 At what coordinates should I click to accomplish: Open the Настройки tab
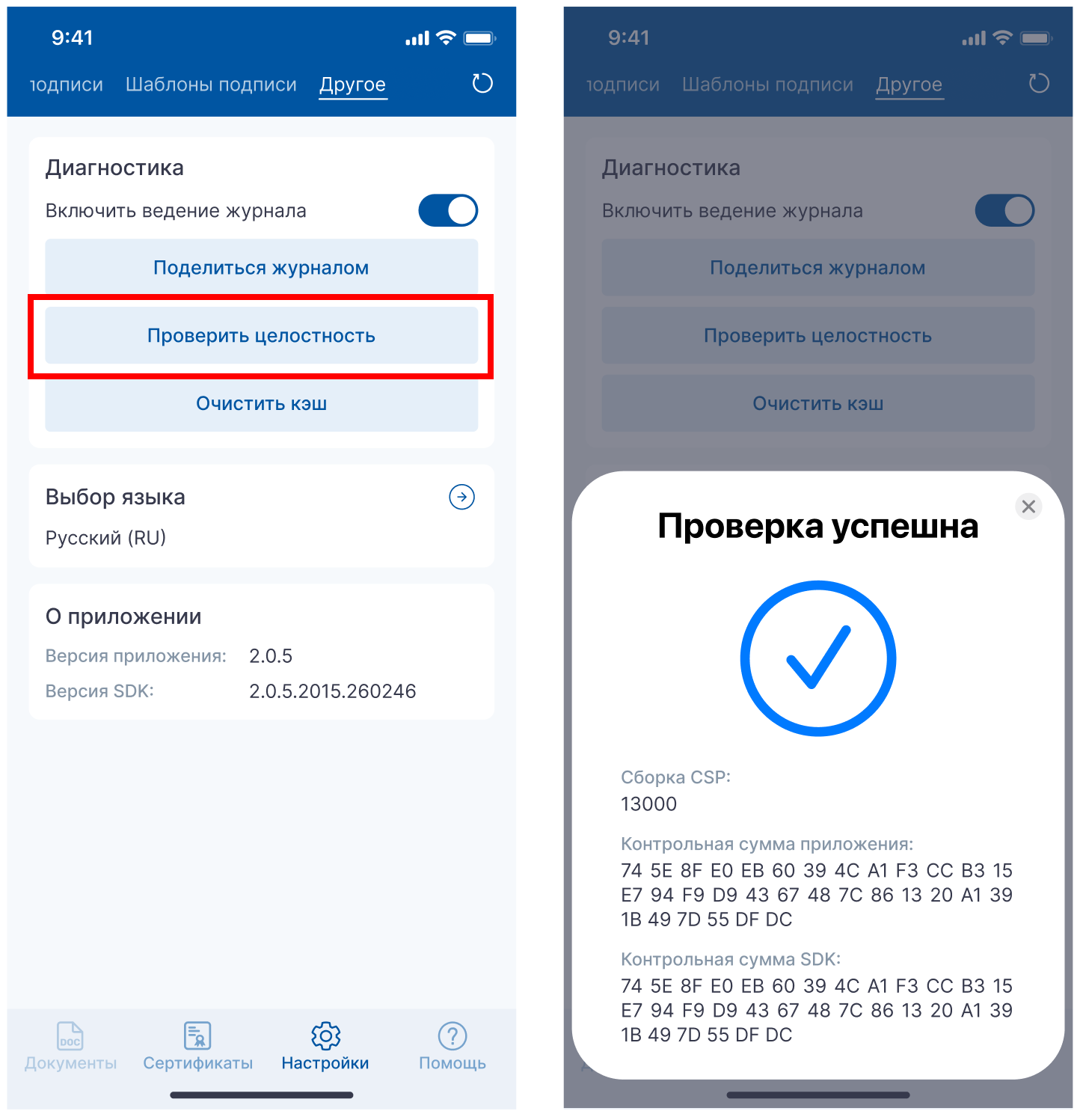pos(325,1046)
